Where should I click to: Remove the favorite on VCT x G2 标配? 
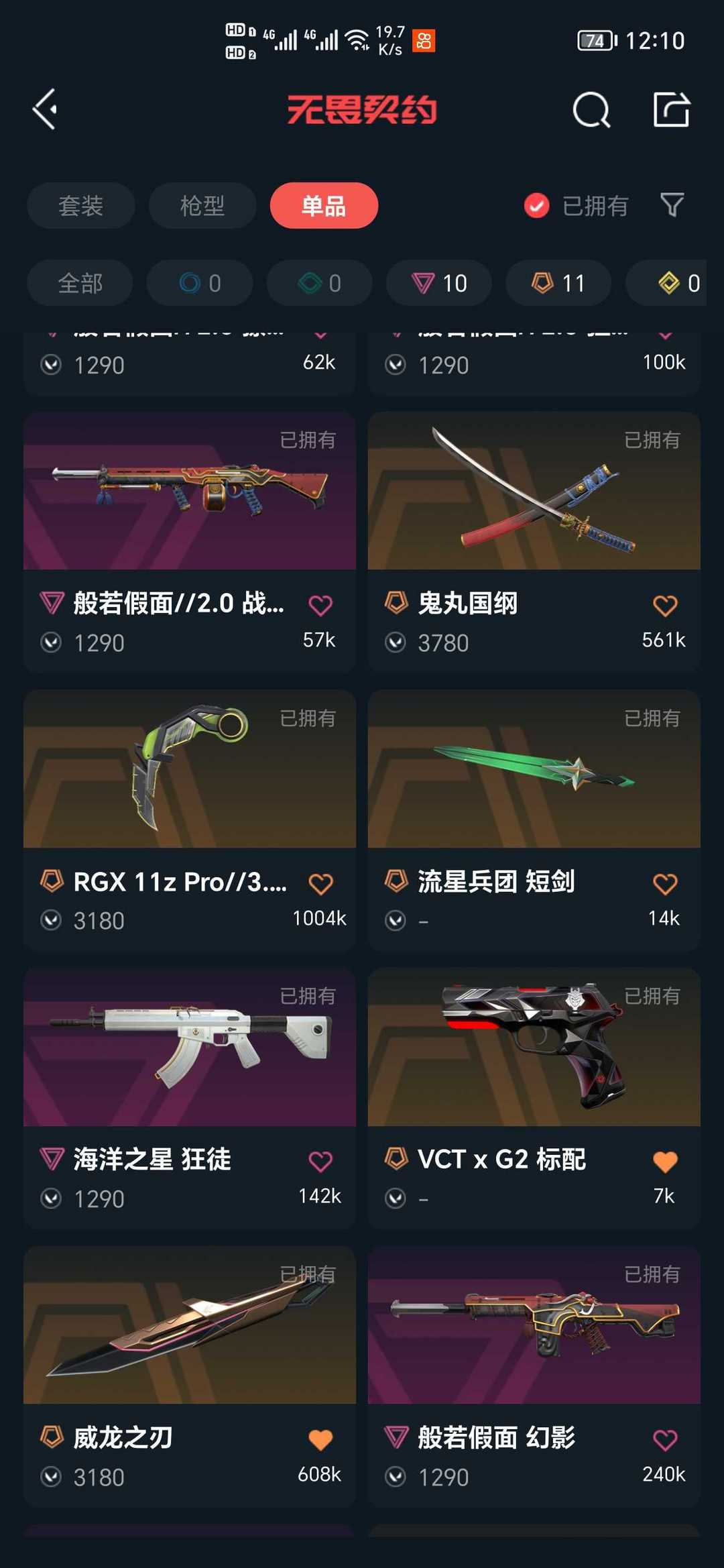[665, 1162]
